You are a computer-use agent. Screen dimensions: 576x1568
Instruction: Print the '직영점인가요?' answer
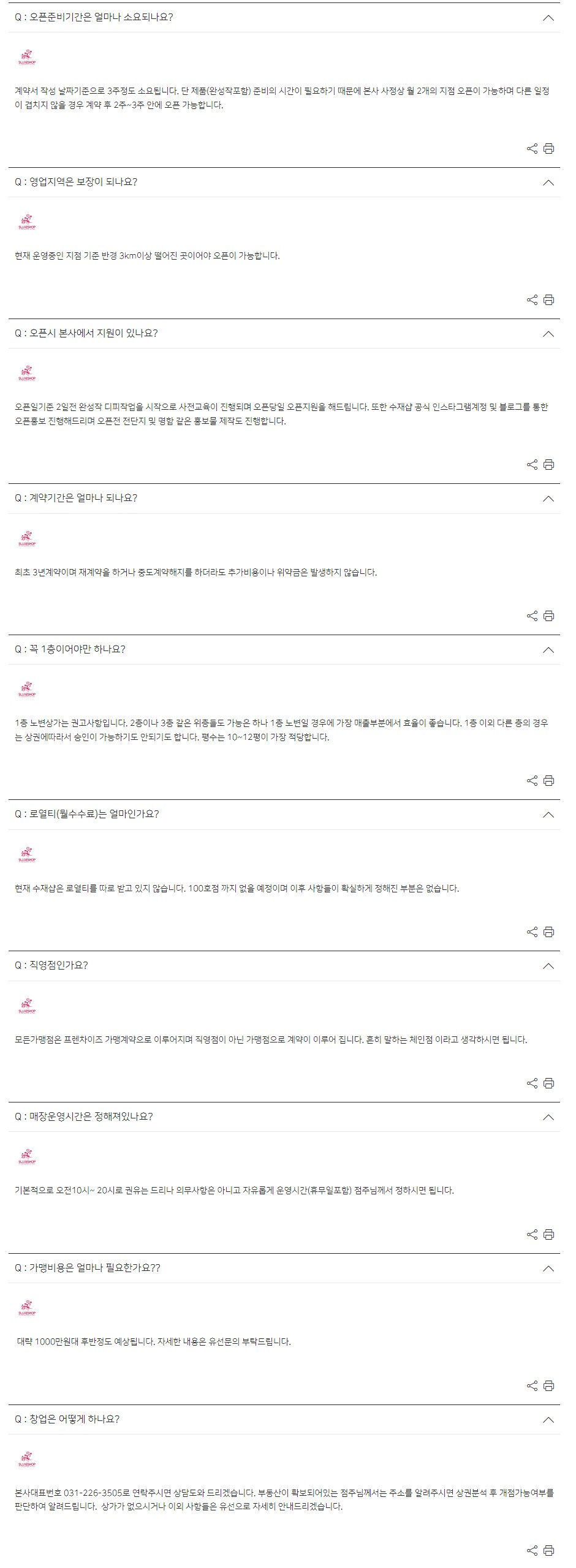point(549,1084)
